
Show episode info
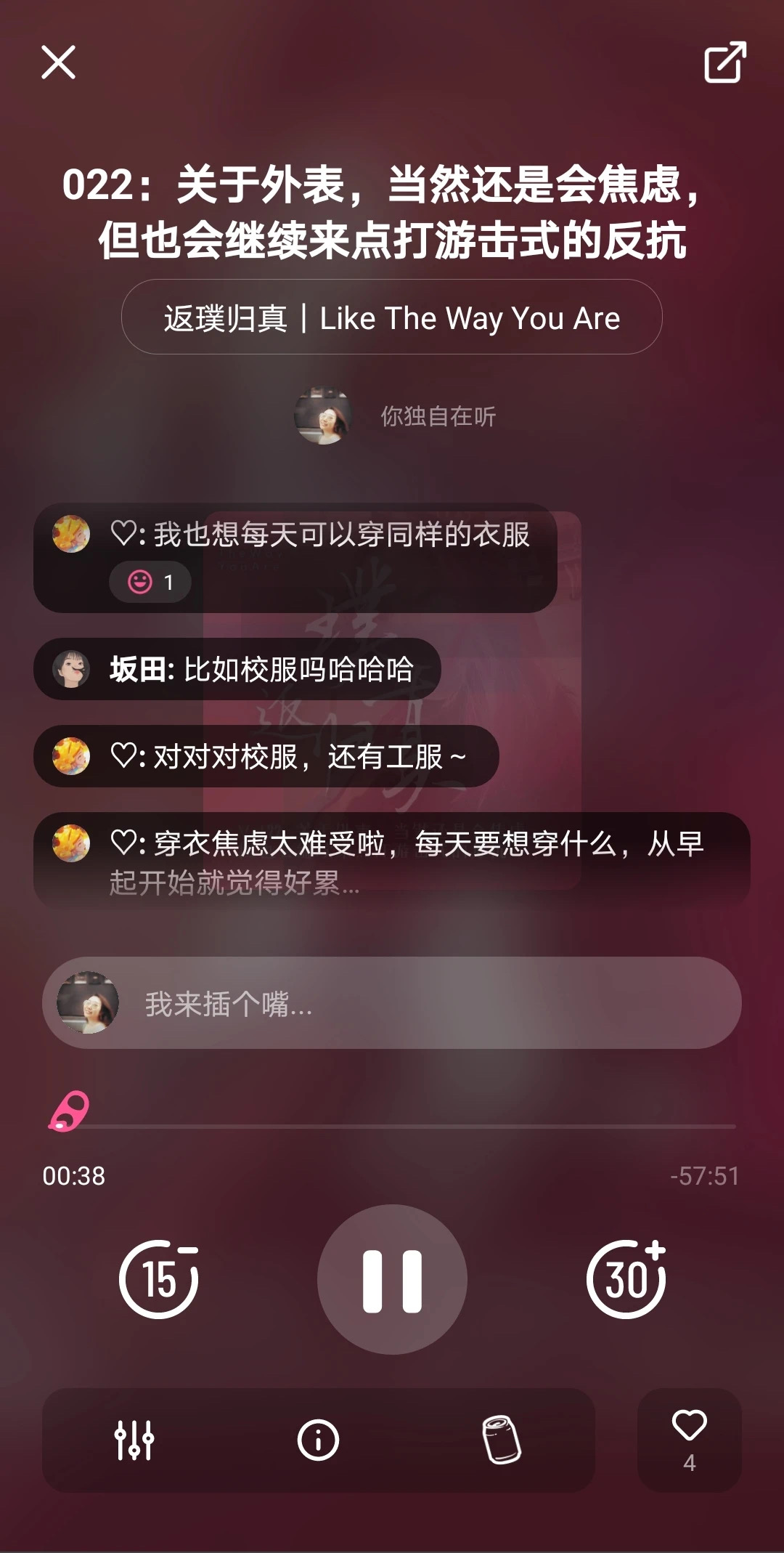click(x=318, y=1440)
